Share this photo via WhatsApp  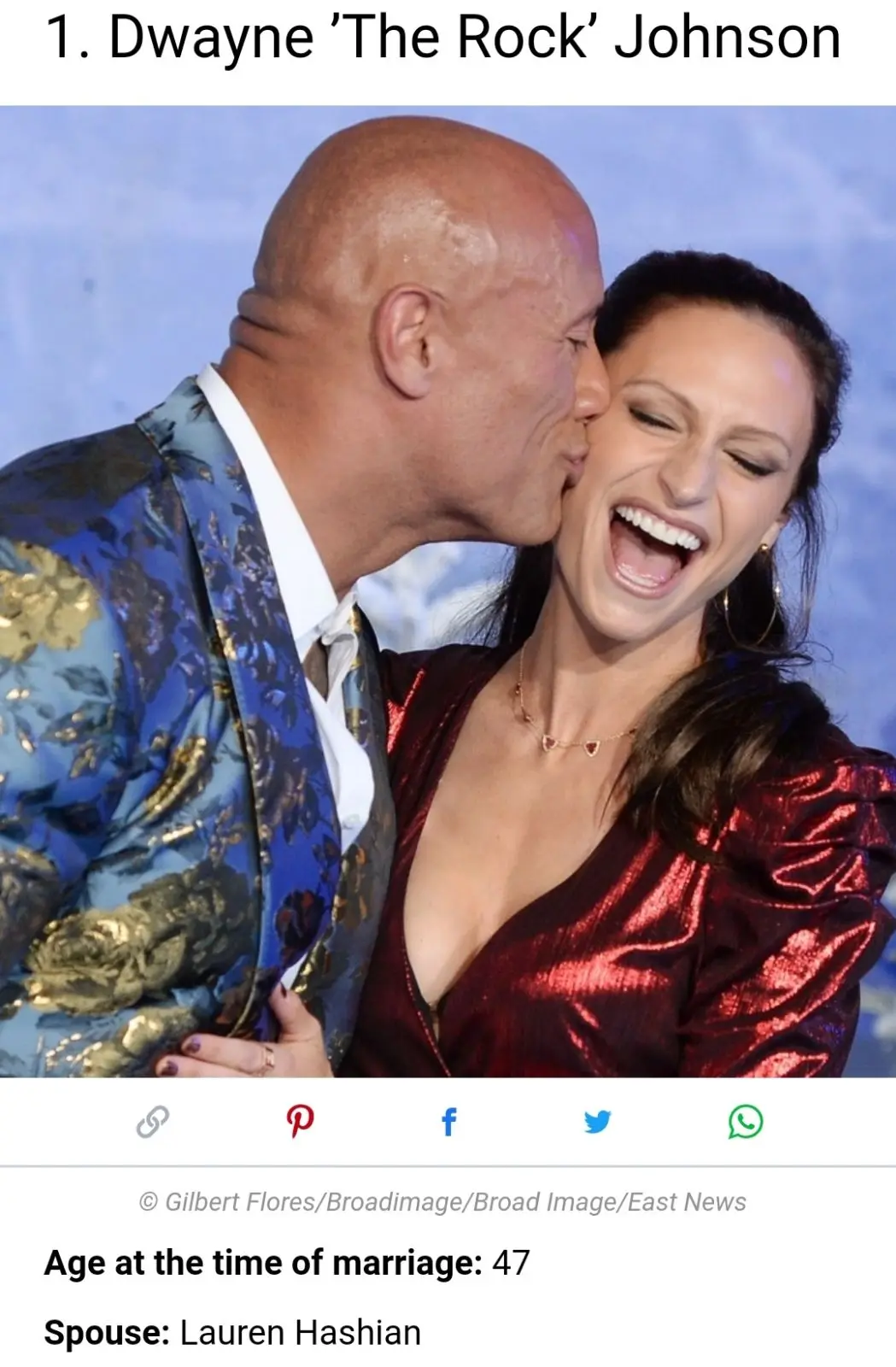tap(745, 1121)
